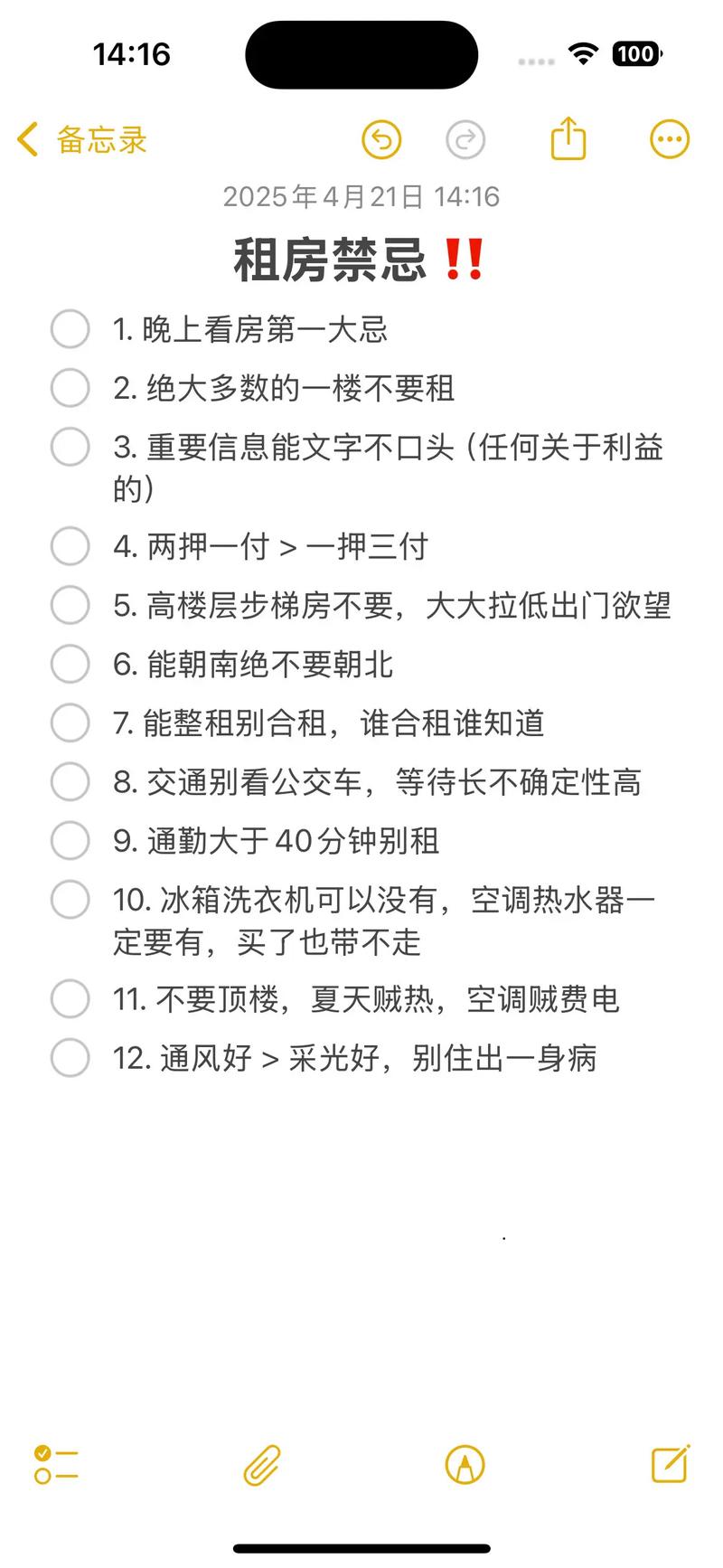Check item 11 不要顶楼
Screen dimensions: 723x1568
click(x=70, y=998)
